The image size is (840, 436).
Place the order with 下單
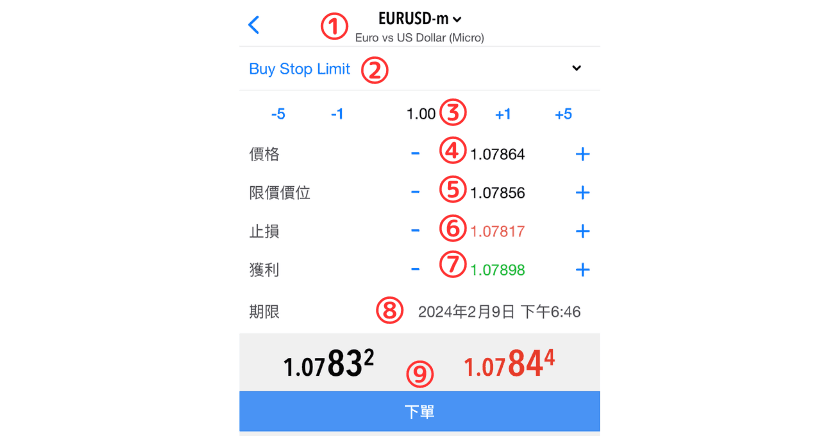coord(420,411)
